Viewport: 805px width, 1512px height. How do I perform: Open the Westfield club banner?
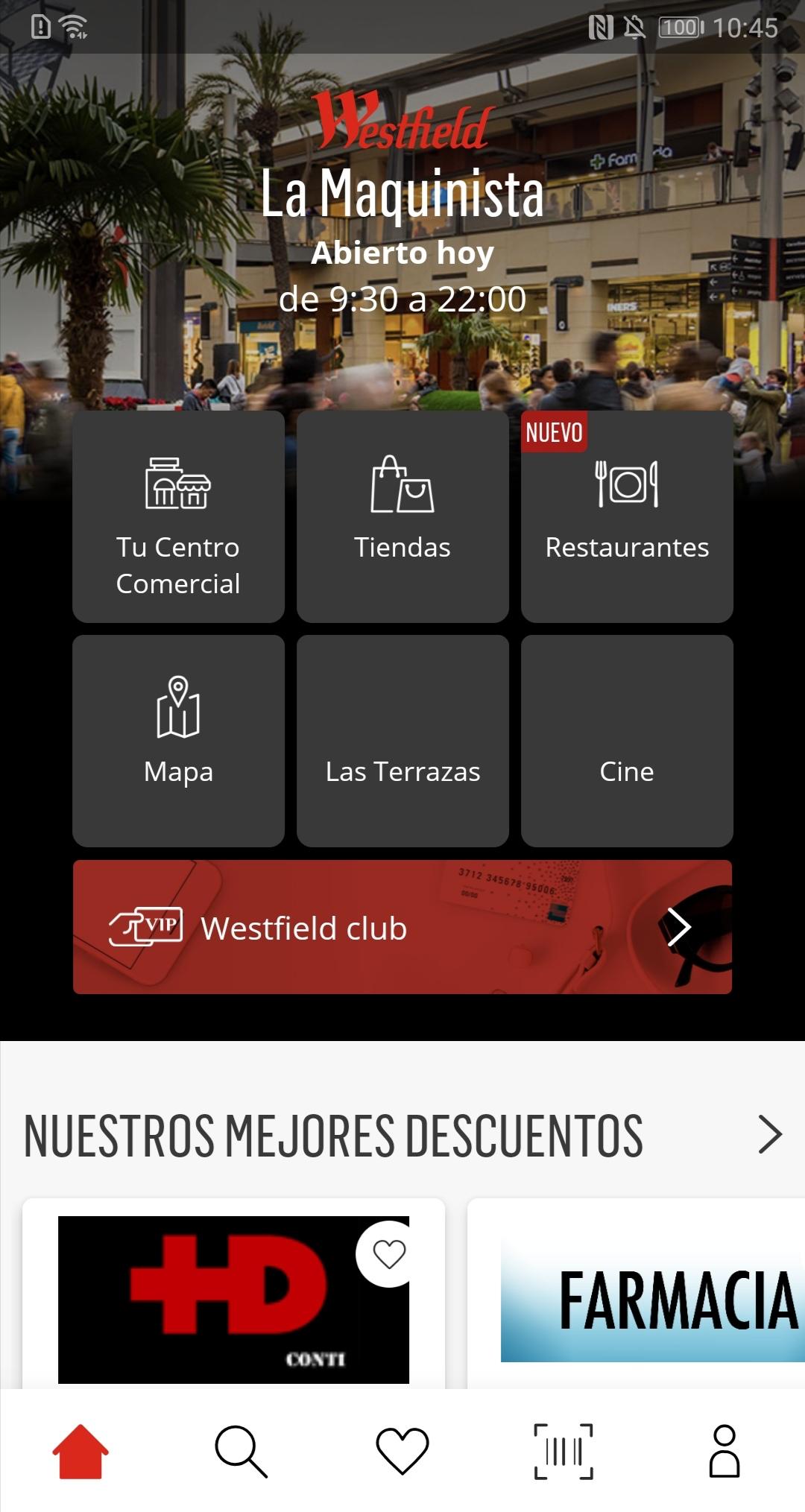[x=402, y=927]
